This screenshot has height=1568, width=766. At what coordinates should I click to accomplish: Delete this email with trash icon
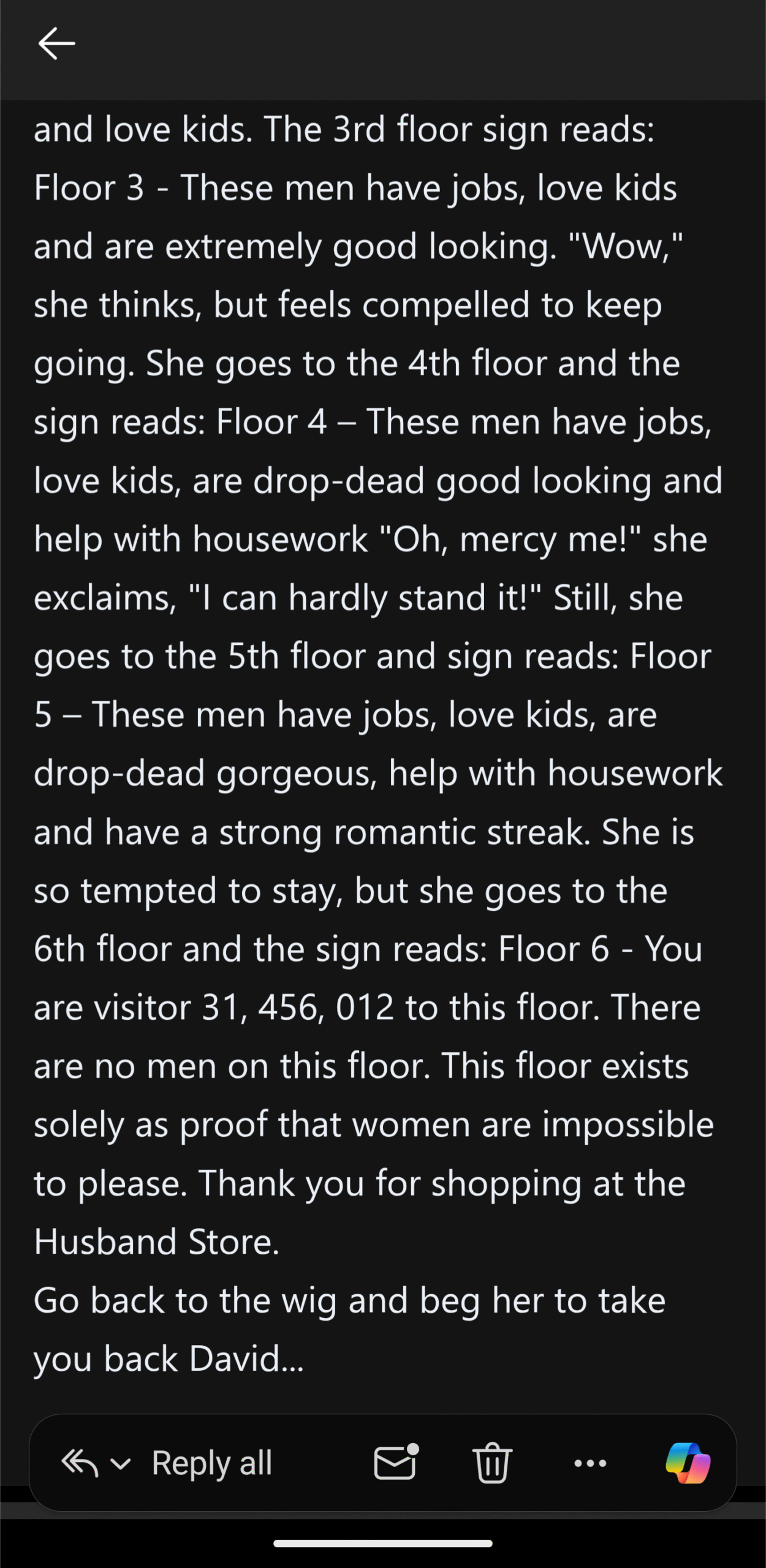pos(492,1463)
